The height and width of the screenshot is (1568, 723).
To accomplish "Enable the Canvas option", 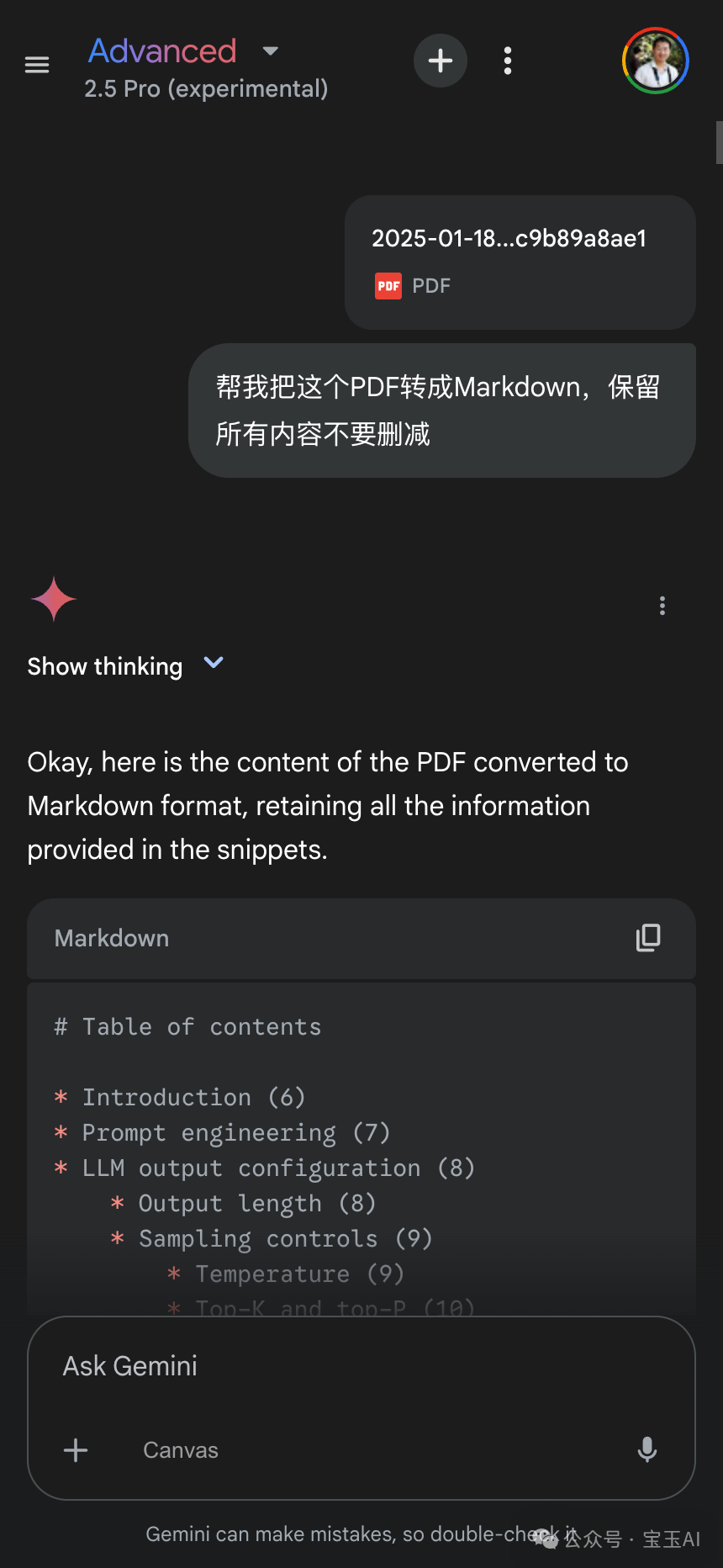I will (180, 1450).
